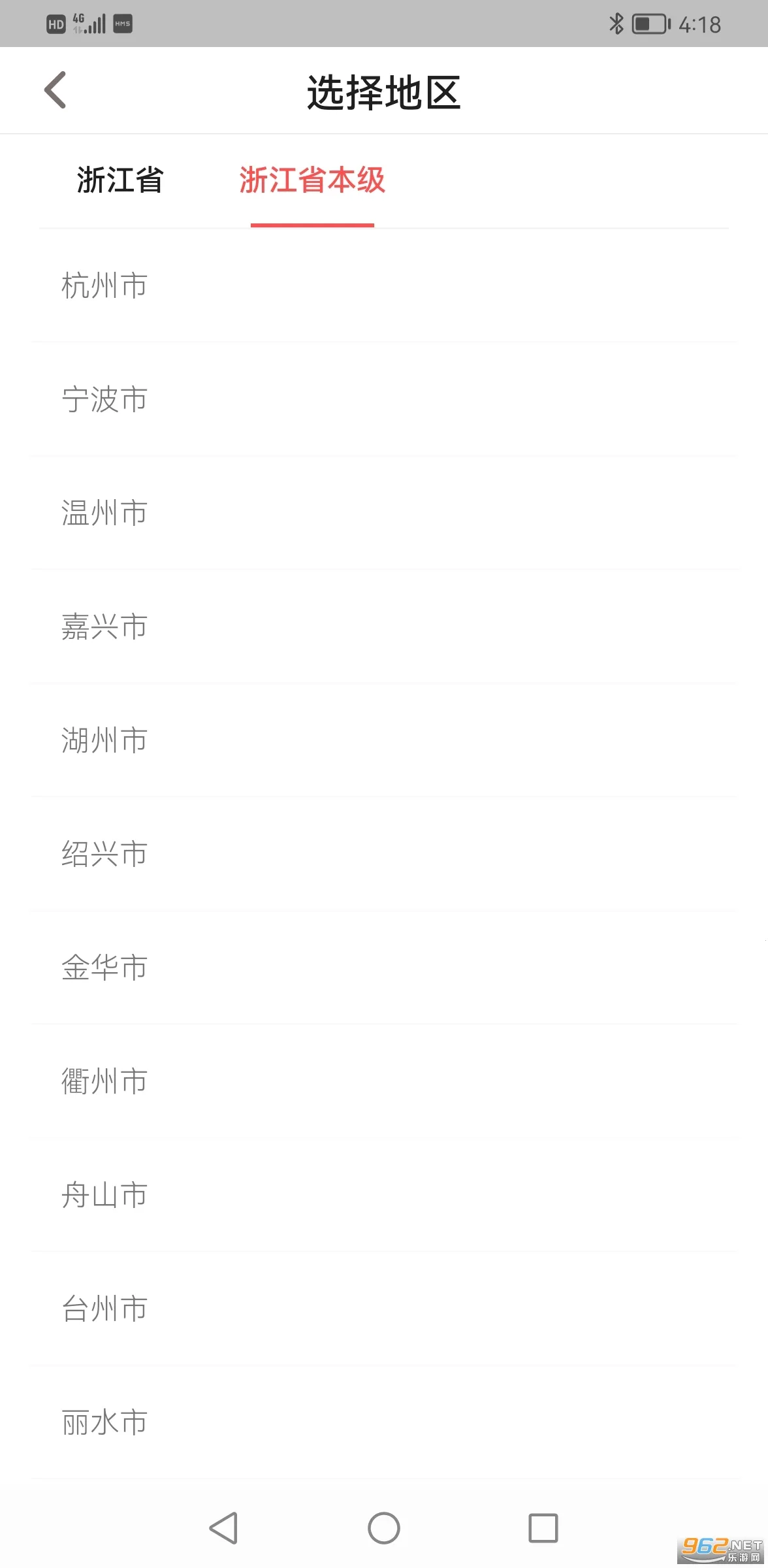Select 金华市 from the list
The height and width of the screenshot is (1568, 768).
coord(104,968)
